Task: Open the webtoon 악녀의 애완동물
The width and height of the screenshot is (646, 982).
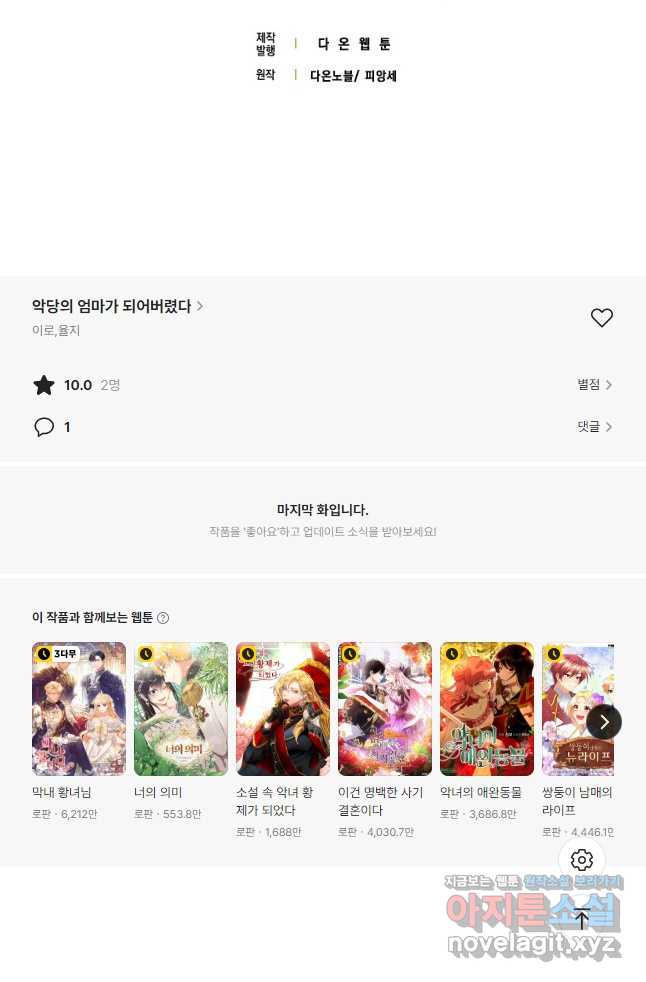Action: tap(487, 709)
